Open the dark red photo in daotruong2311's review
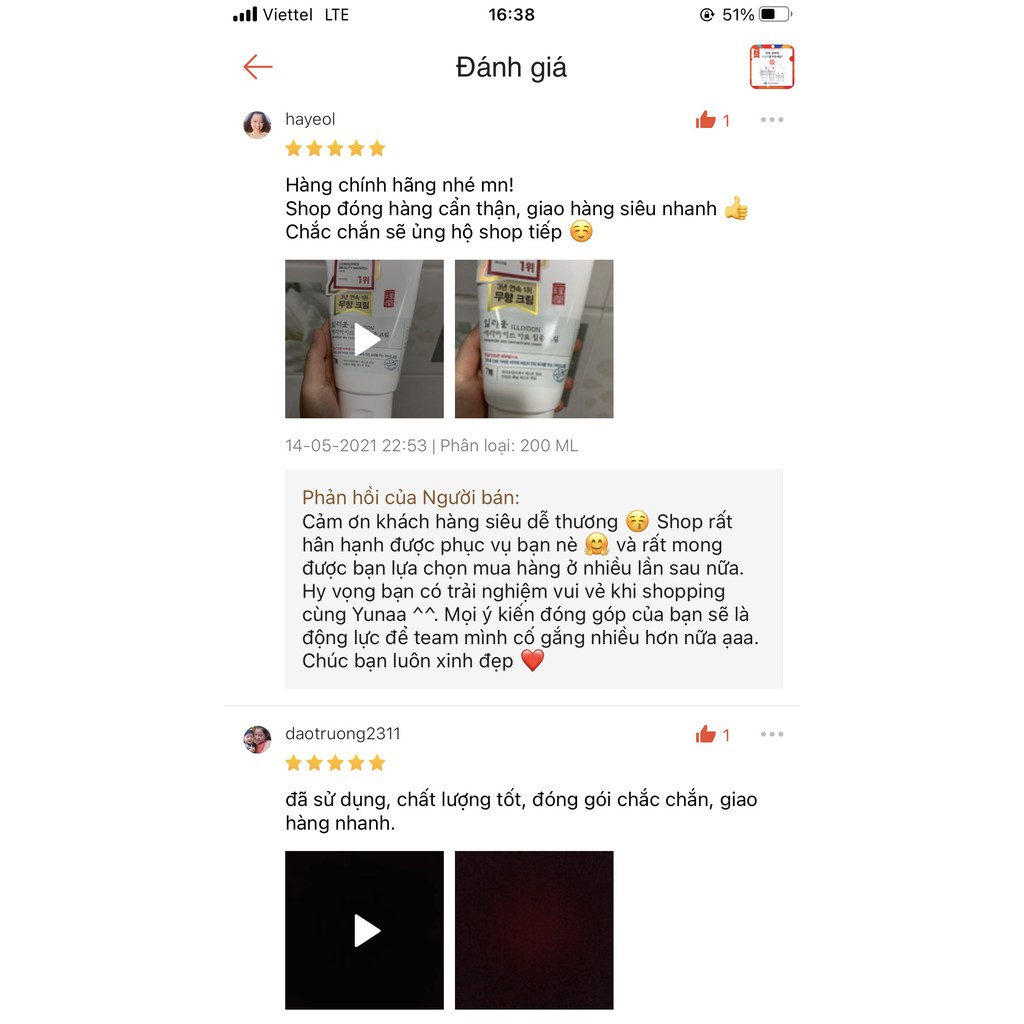The image size is (1024, 1024). [534, 930]
